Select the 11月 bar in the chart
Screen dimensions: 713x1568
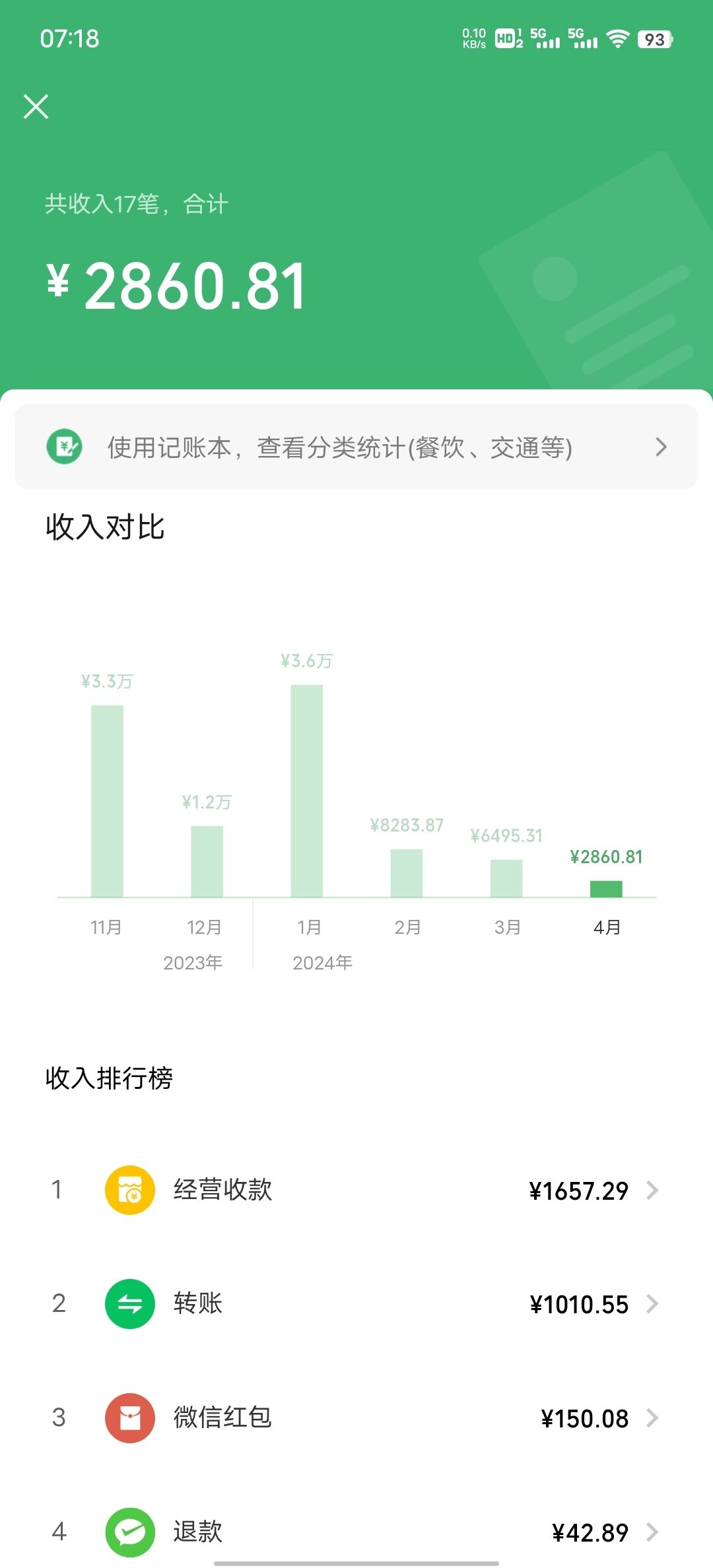[x=107, y=801]
